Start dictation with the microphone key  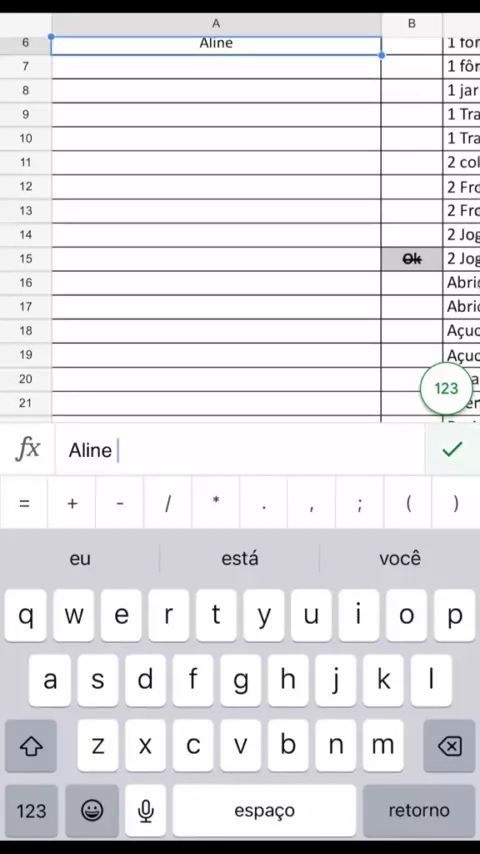145,810
